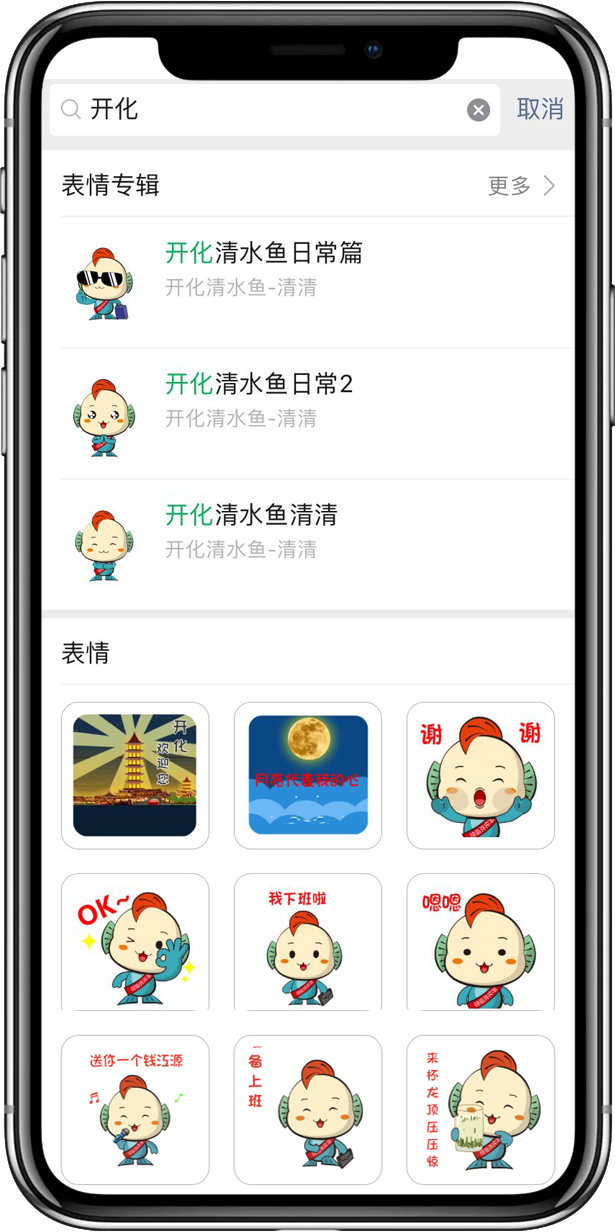Screen dimensions: 615x1232
Task: Tap the search field containing 开化
Action: (270, 110)
